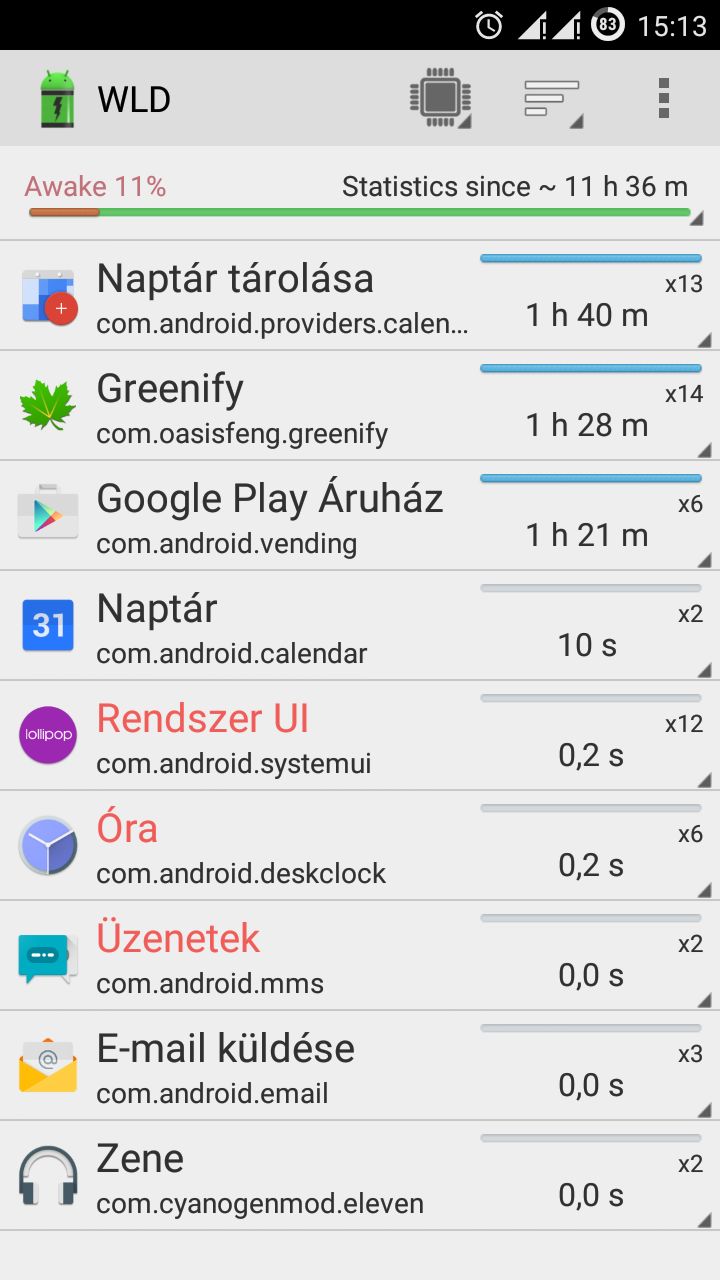Expand the Awake 11% statistics bar
This screenshot has height=1280, width=720.
[360, 195]
